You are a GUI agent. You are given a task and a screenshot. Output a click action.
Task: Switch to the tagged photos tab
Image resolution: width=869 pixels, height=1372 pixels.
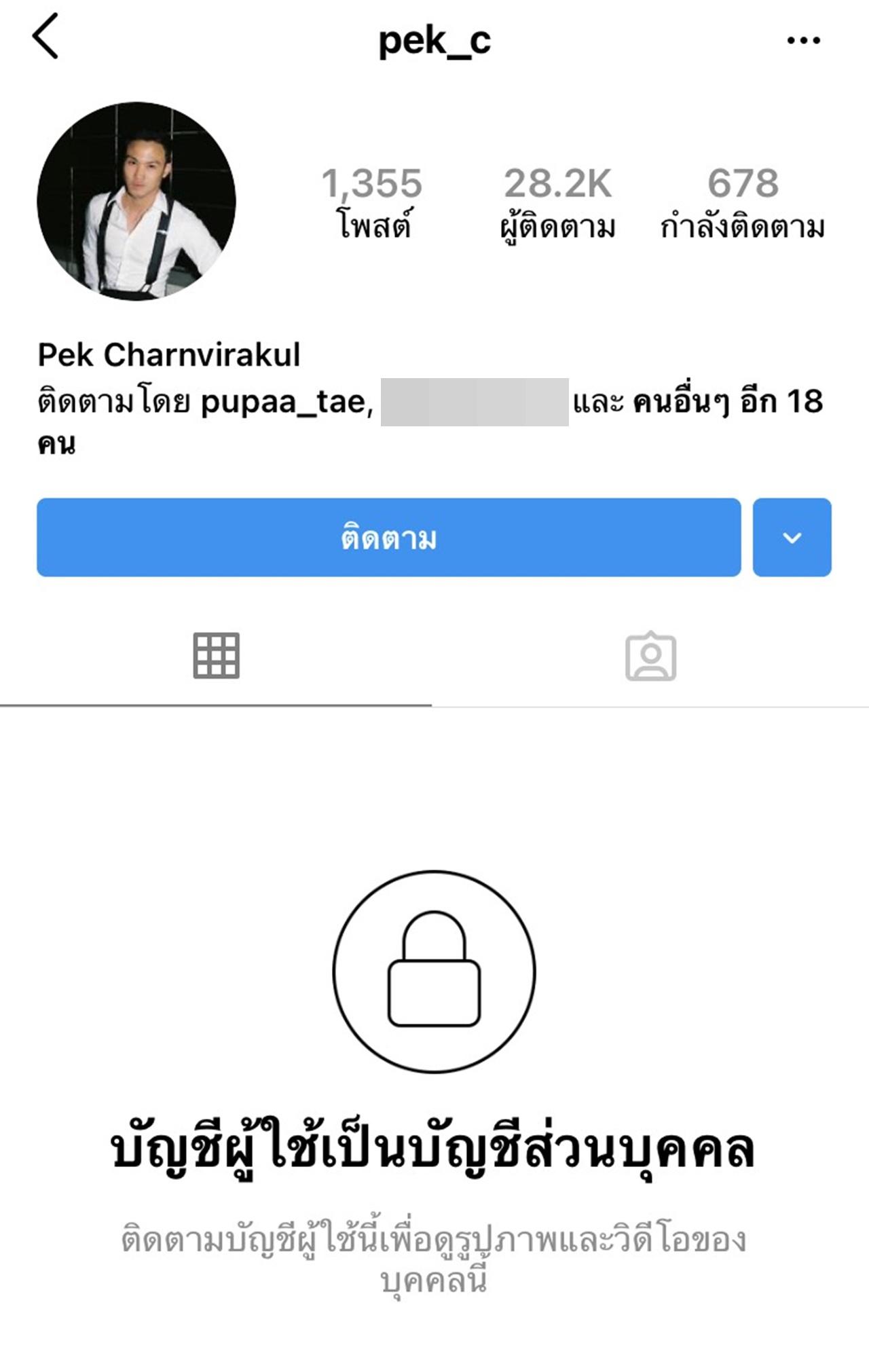[650, 656]
